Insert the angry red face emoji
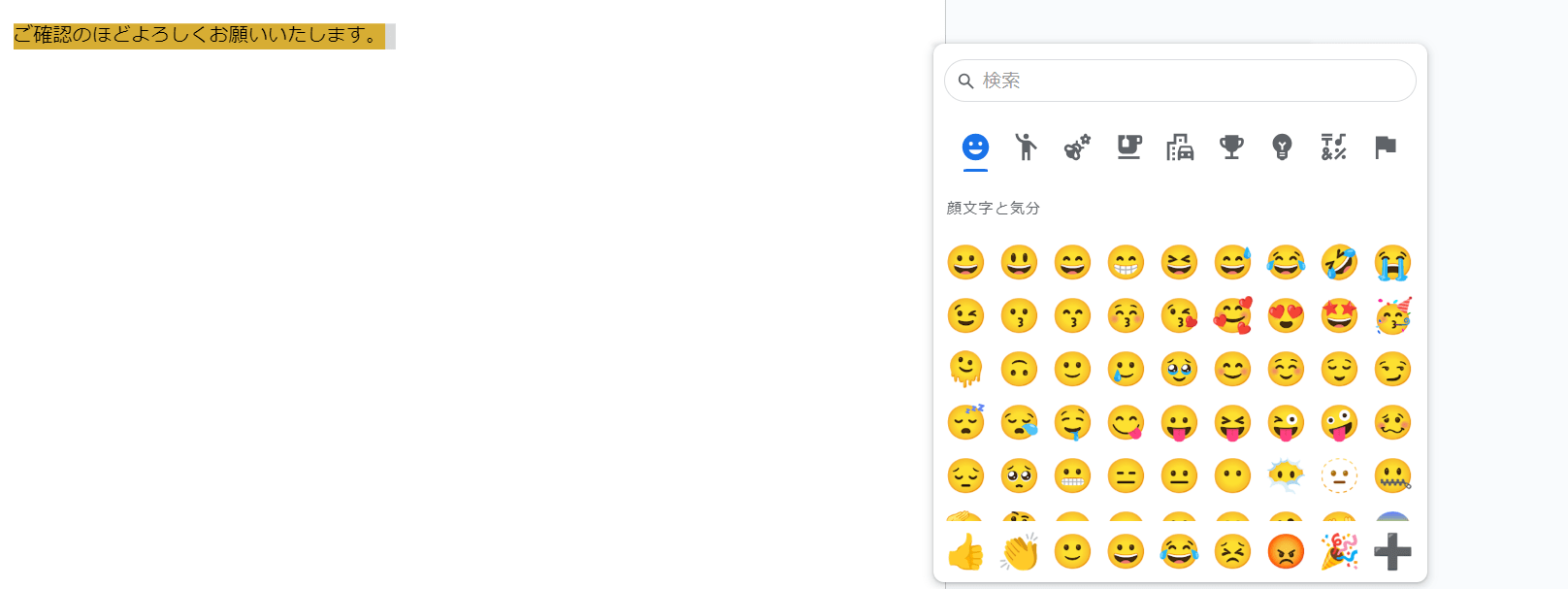 click(1286, 552)
